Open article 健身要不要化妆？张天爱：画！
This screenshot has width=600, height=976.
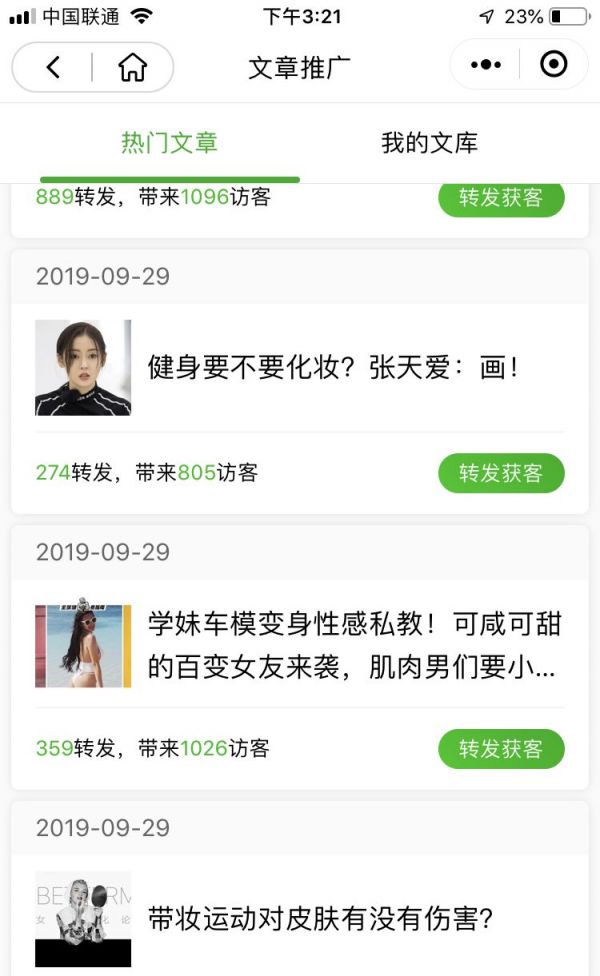pyautogui.click(x=334, y=367)
